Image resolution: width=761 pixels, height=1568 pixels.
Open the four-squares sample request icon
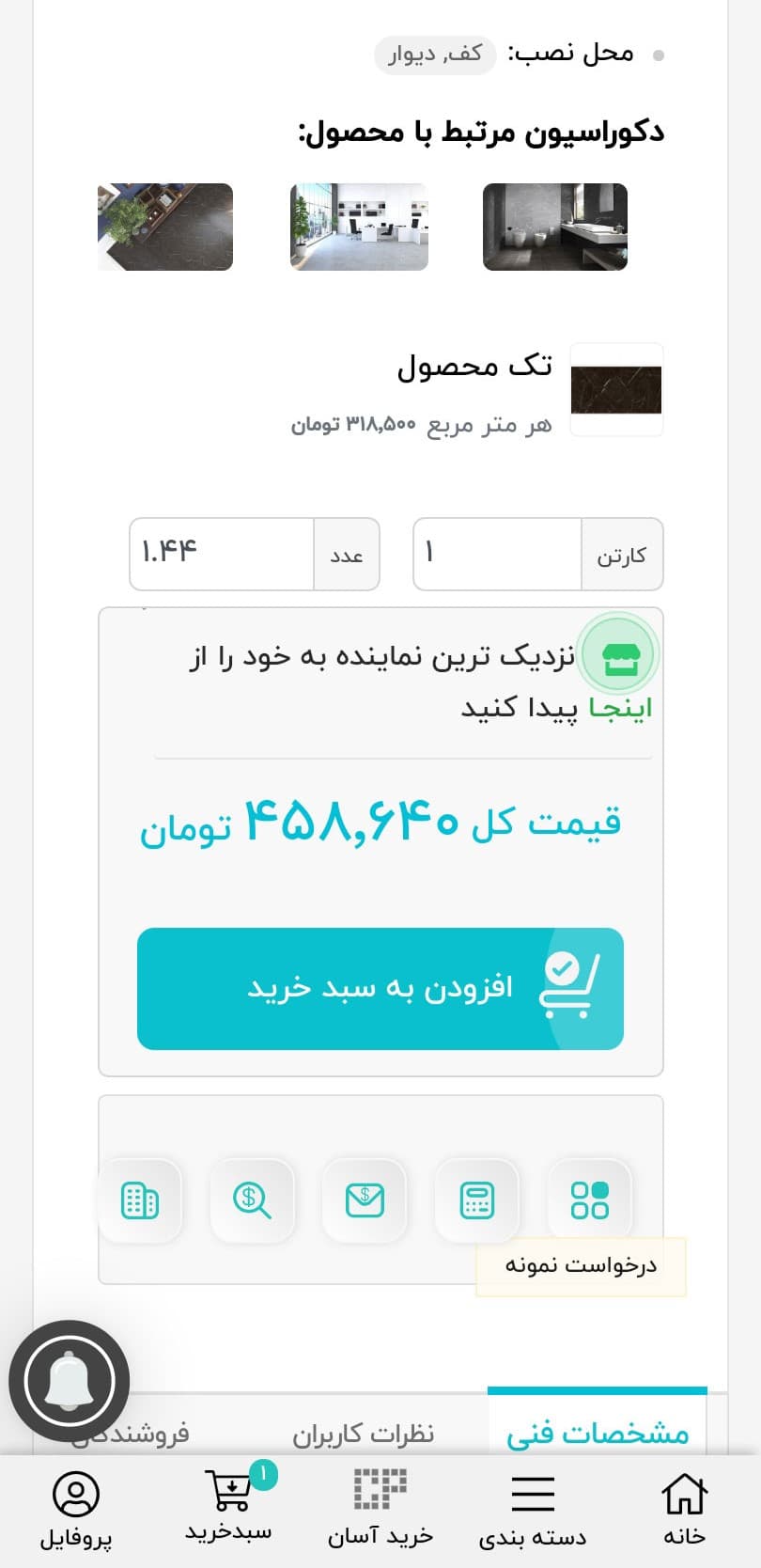[x=589, y=1200]
